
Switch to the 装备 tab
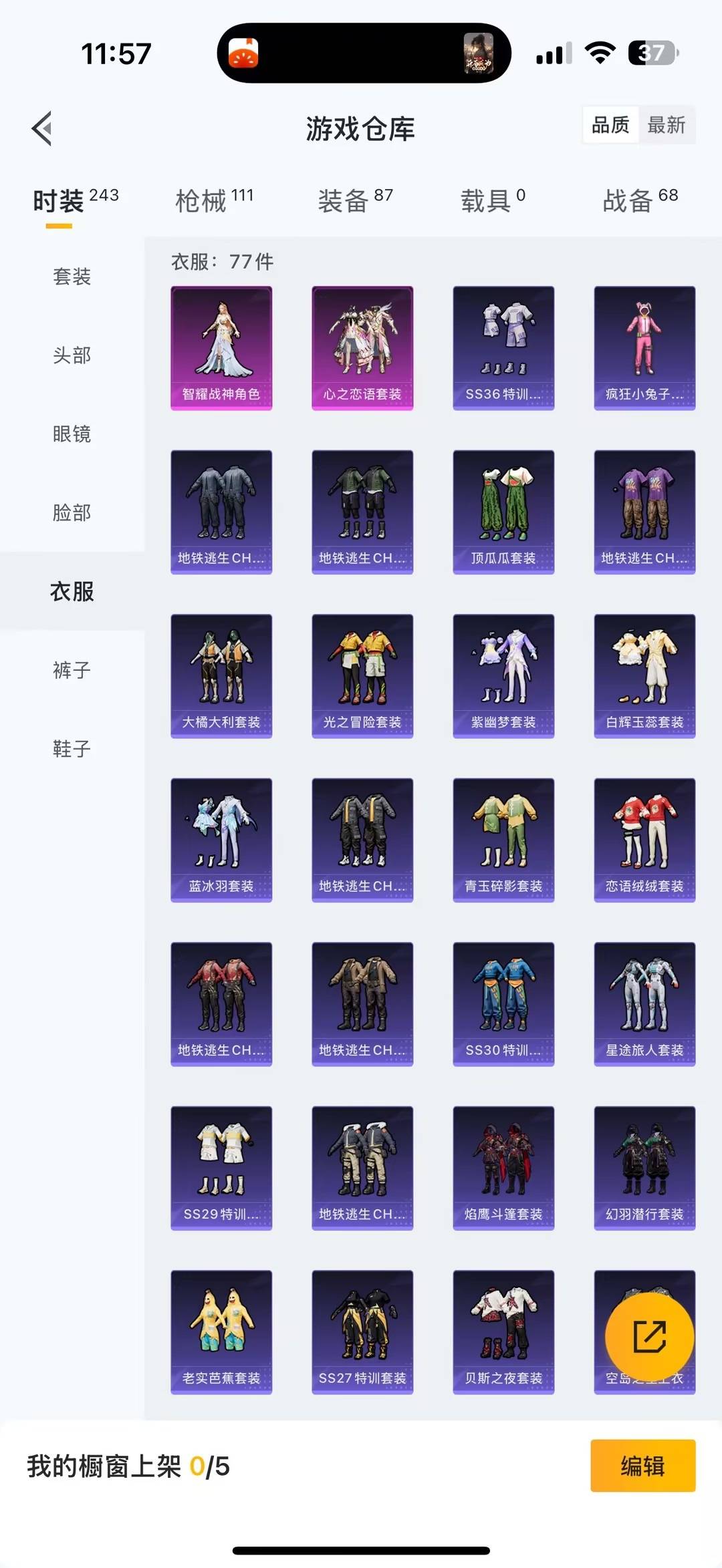tap(355, 200)
